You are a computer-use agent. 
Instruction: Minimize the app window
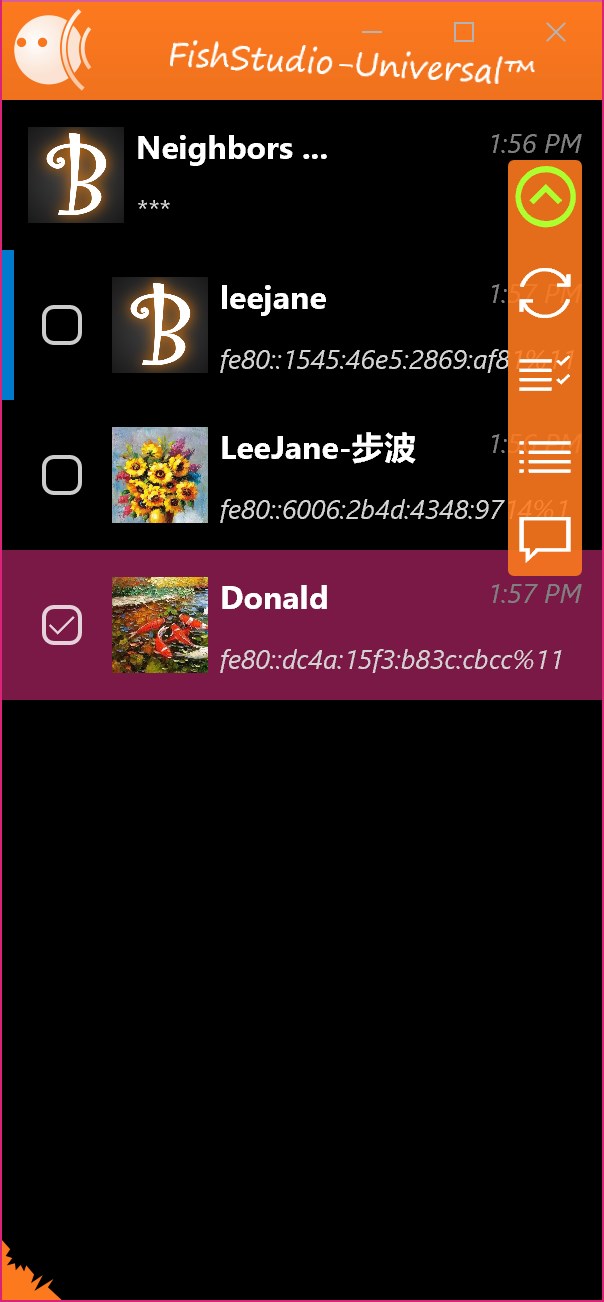pos(372,32)
